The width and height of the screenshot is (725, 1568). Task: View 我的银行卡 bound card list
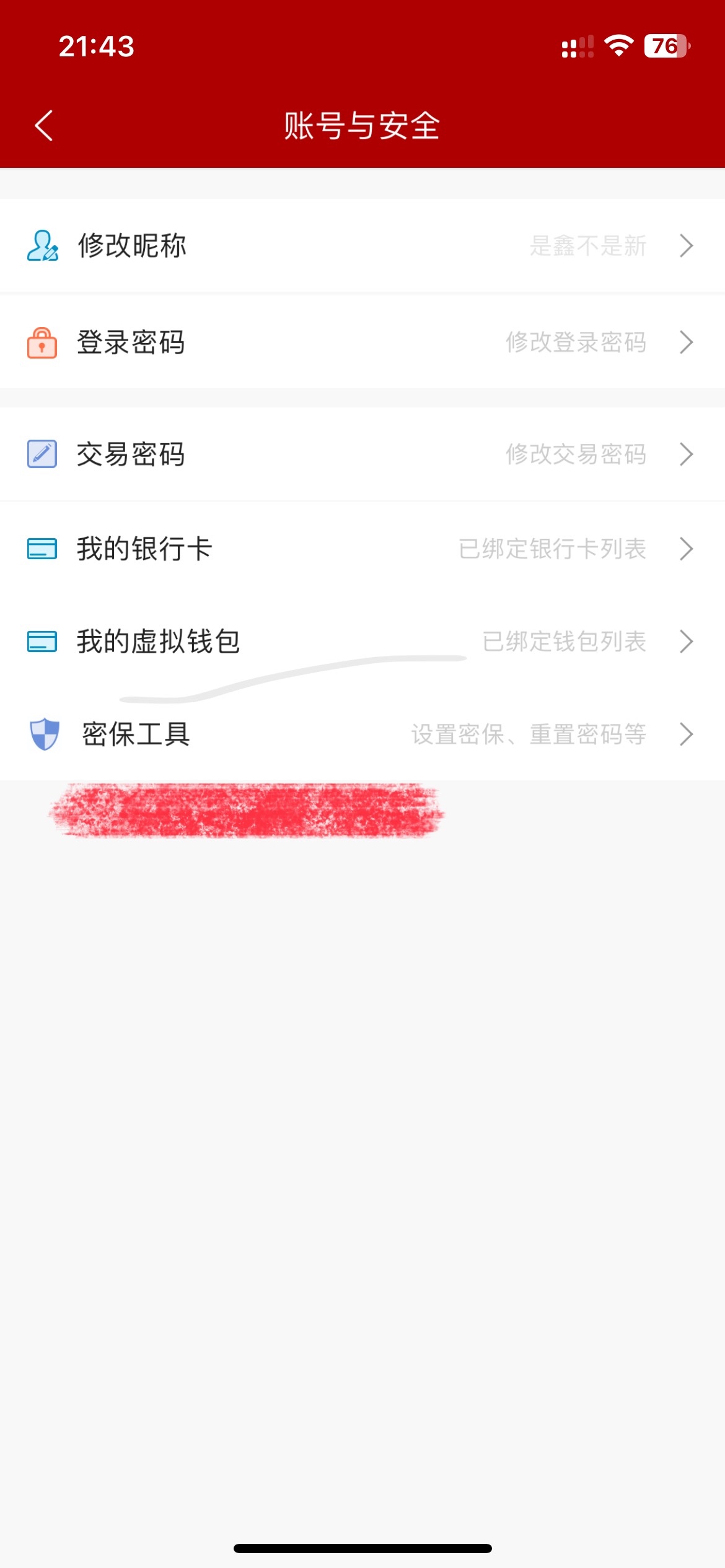[x=362, y=549]
